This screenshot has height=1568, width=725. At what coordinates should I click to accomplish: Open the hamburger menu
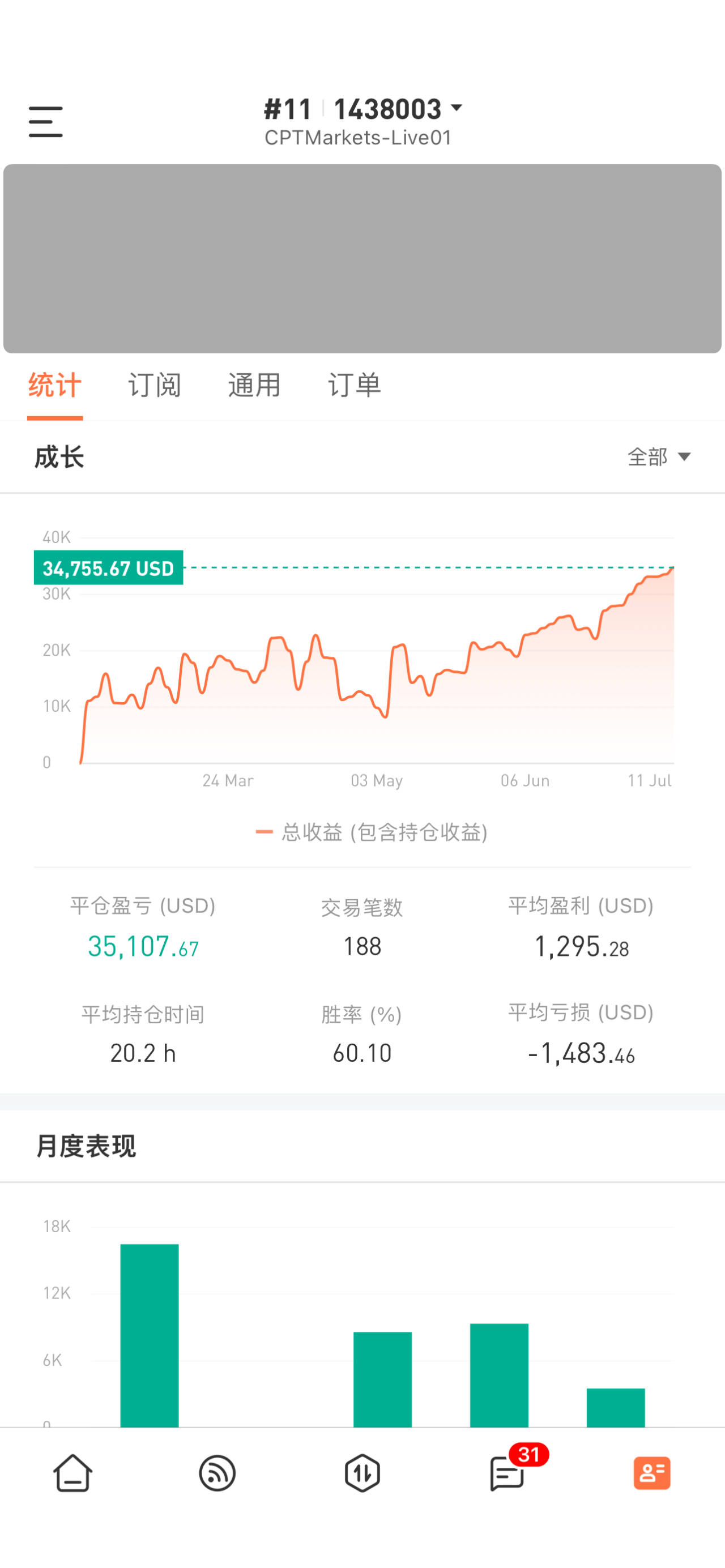click(46, 122)
